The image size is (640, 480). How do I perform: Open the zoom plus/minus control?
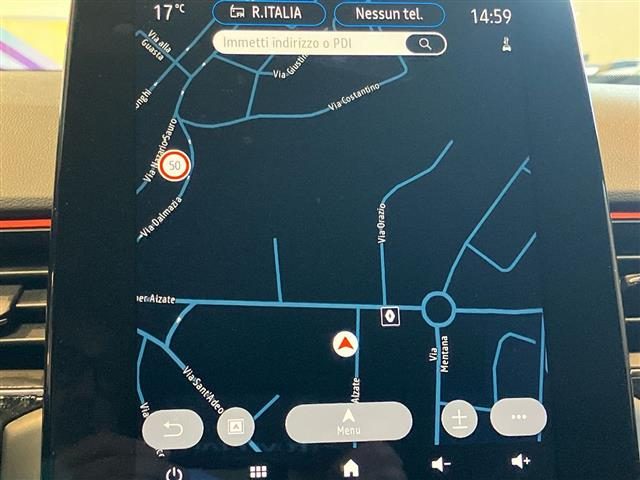click(459, 419)
